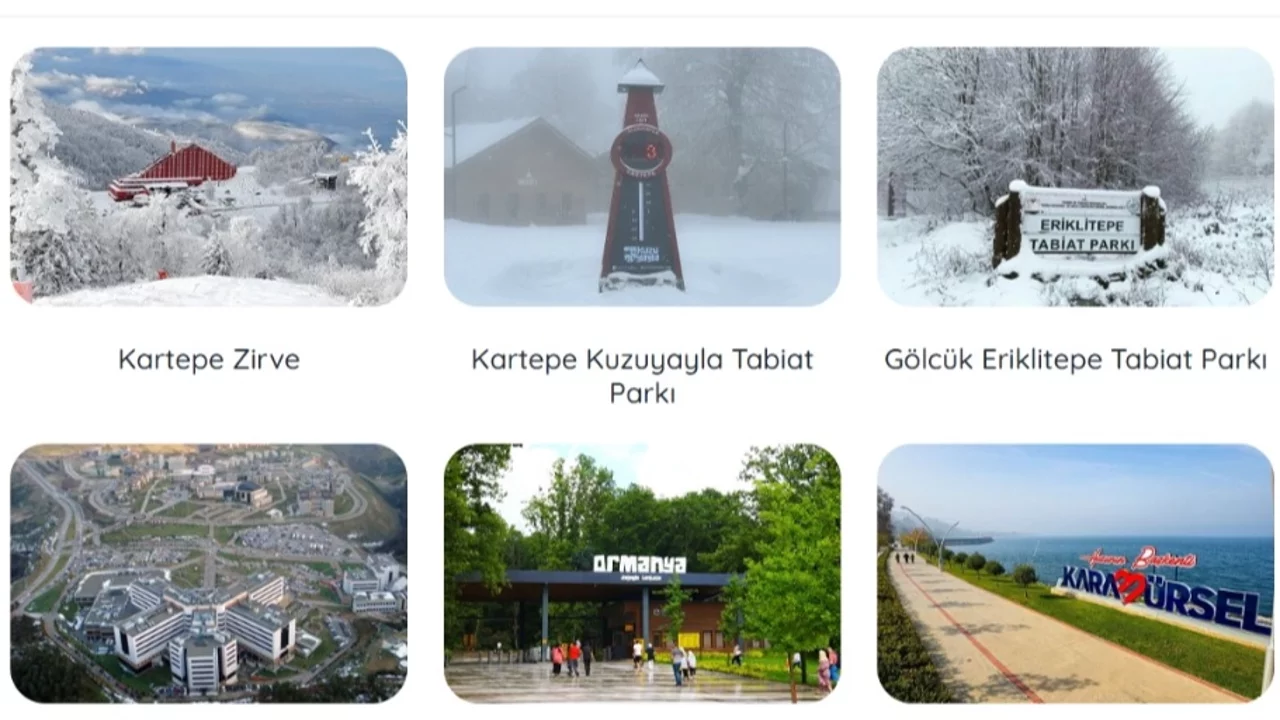View the Ormanya entrance tile
The image size is (1280, 720).
[642, 572]
